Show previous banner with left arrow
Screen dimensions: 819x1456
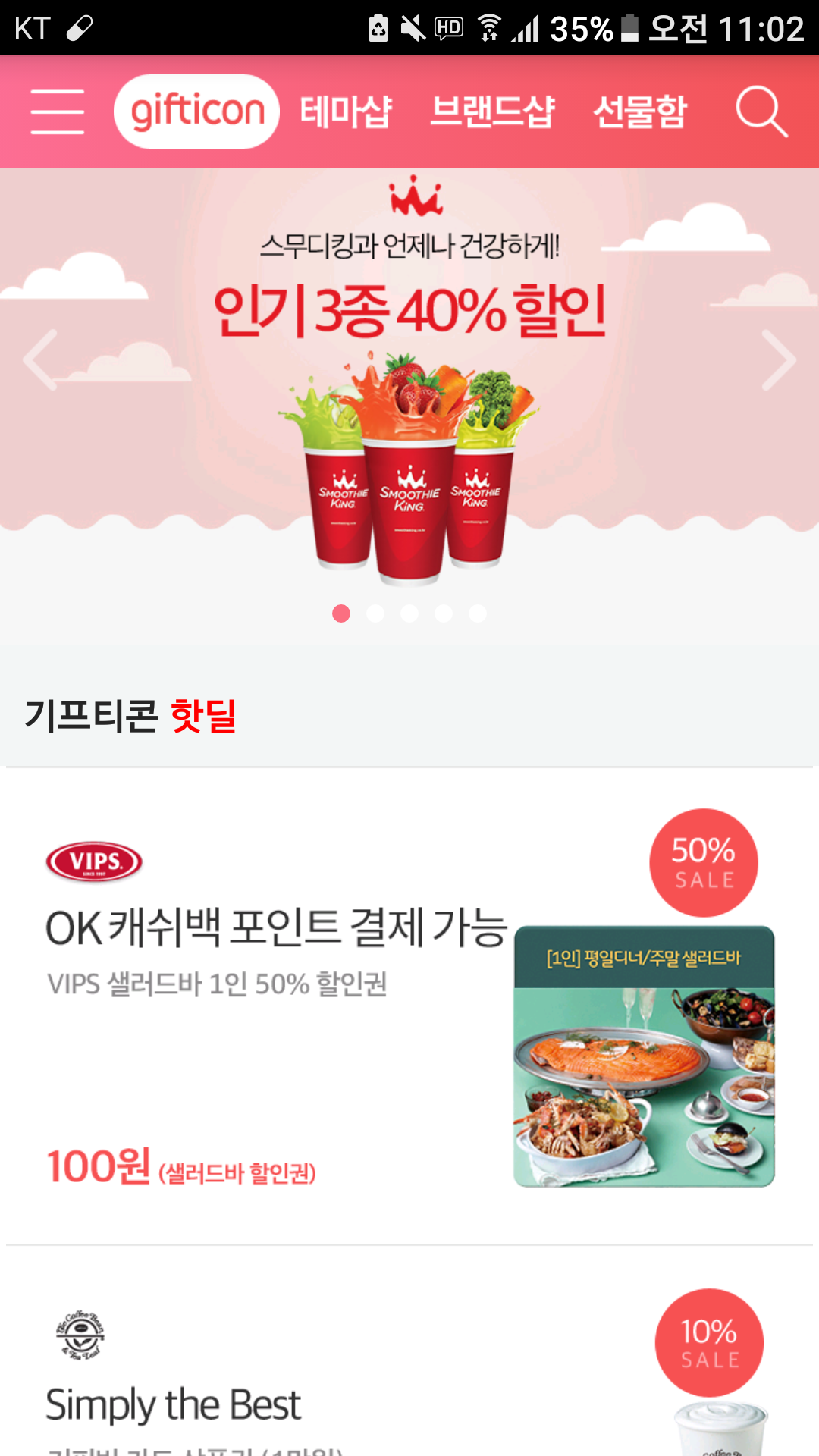coord(41,360)
